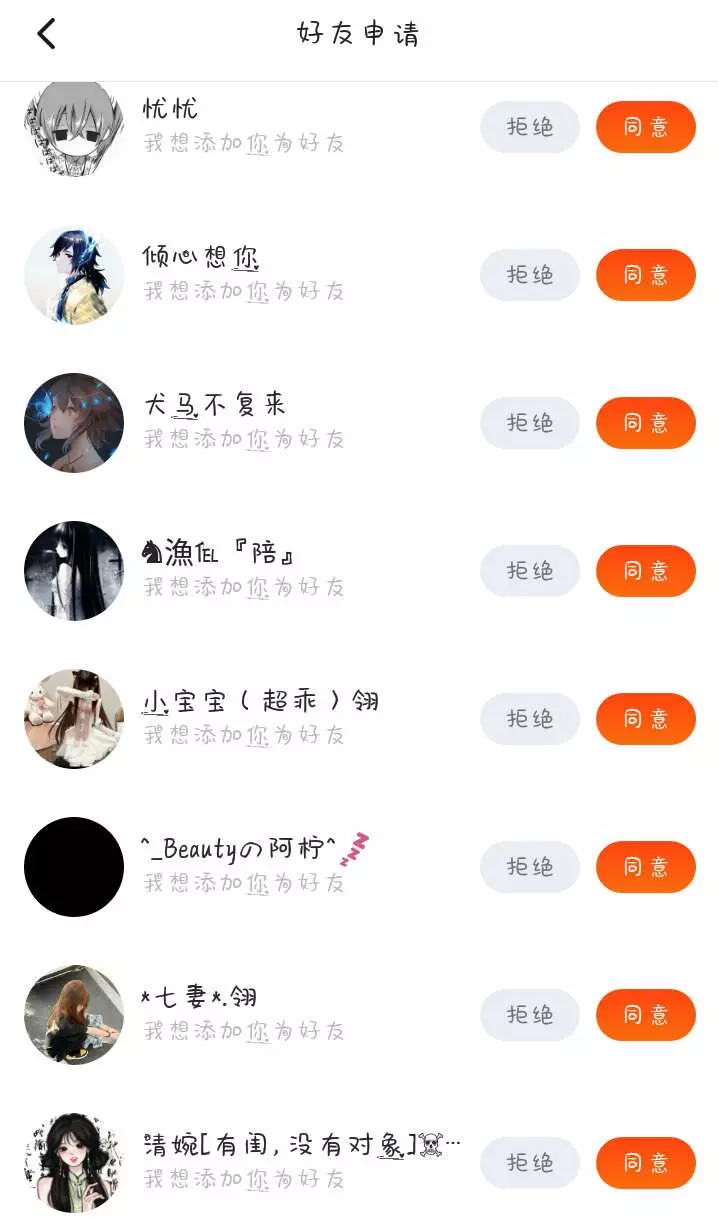Screen dimensions: 718x1217
Task: Reject friend request from 倾心想你
Action: [x=530, y=275]
